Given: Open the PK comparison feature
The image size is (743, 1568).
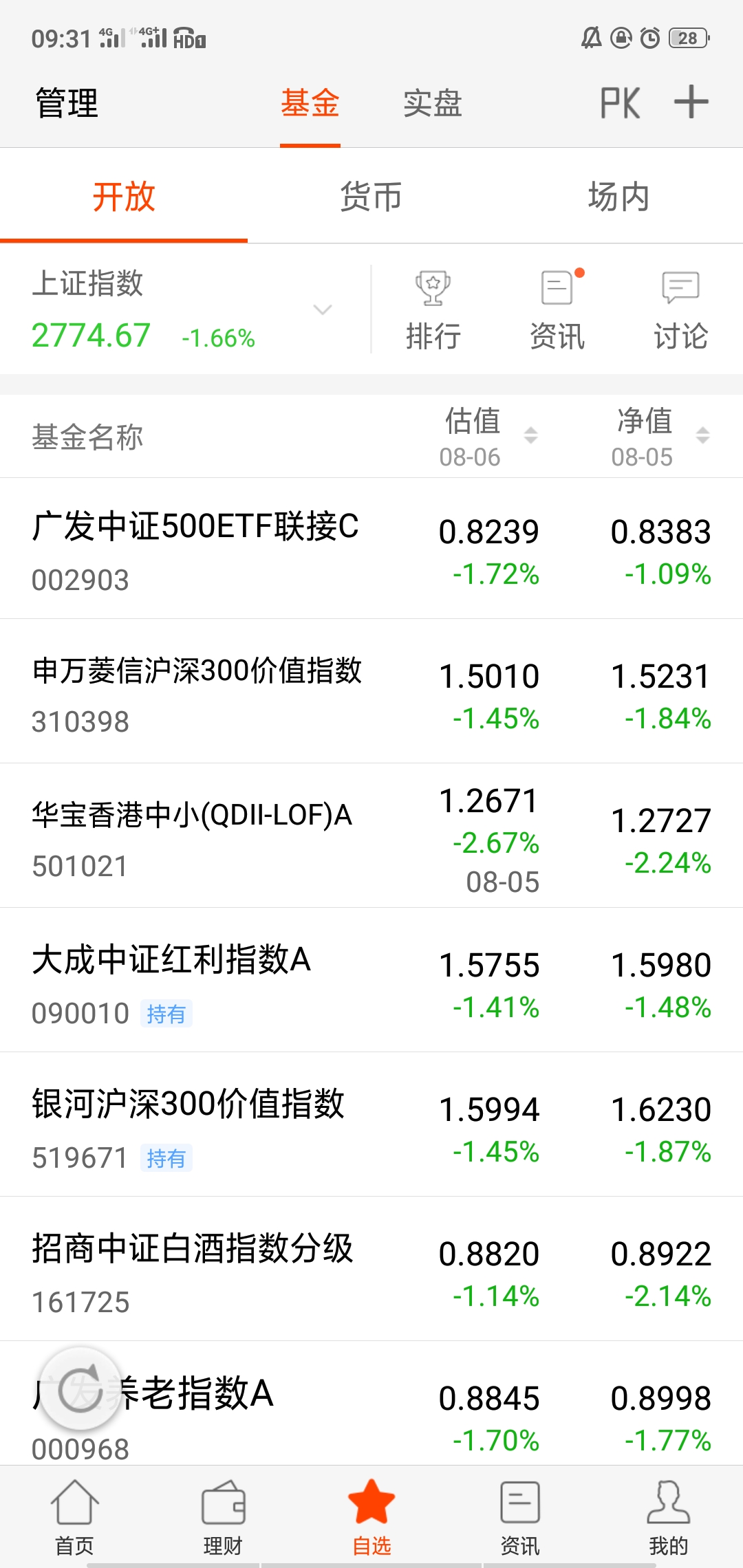Looking at the screenshot, I should pos(620,103).
